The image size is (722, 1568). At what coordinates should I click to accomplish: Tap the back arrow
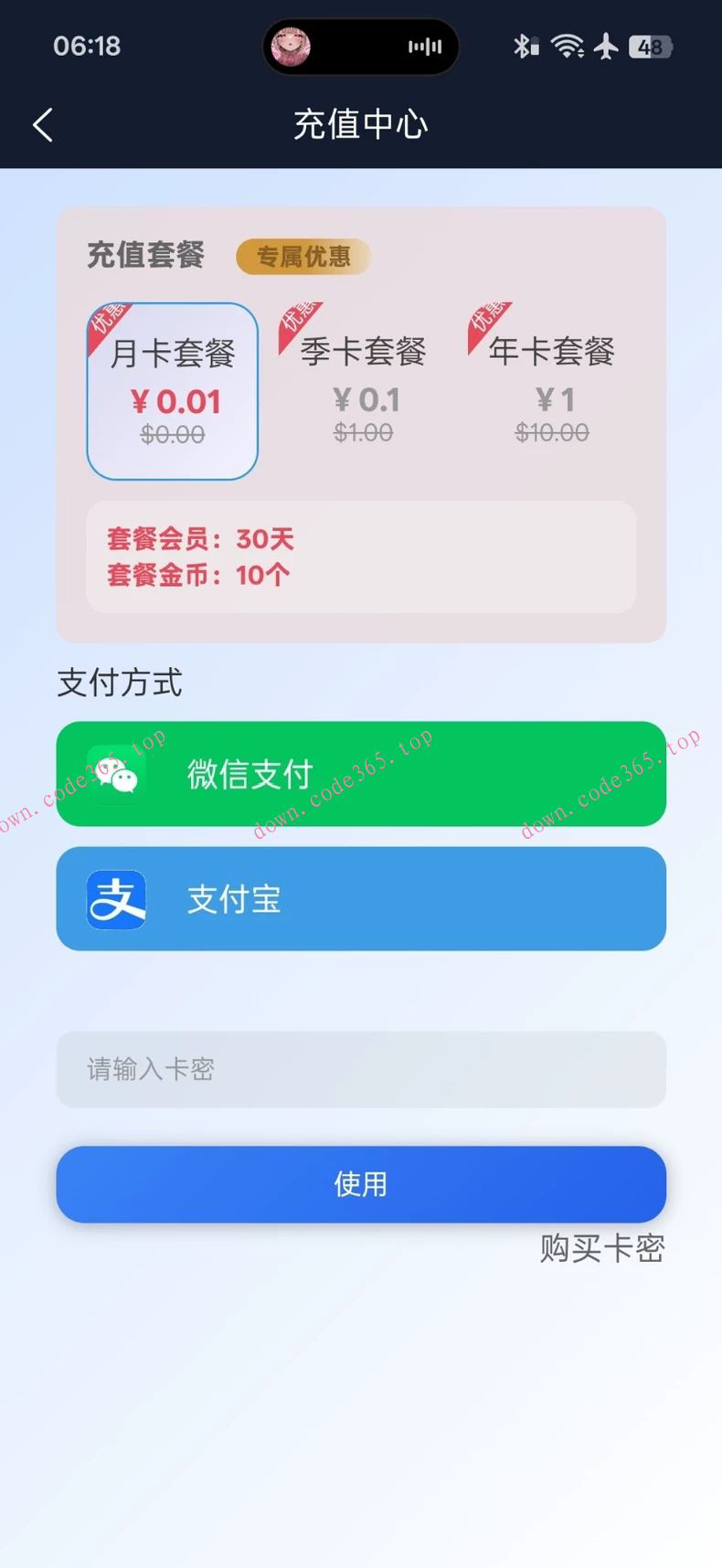tap(42, 123)
